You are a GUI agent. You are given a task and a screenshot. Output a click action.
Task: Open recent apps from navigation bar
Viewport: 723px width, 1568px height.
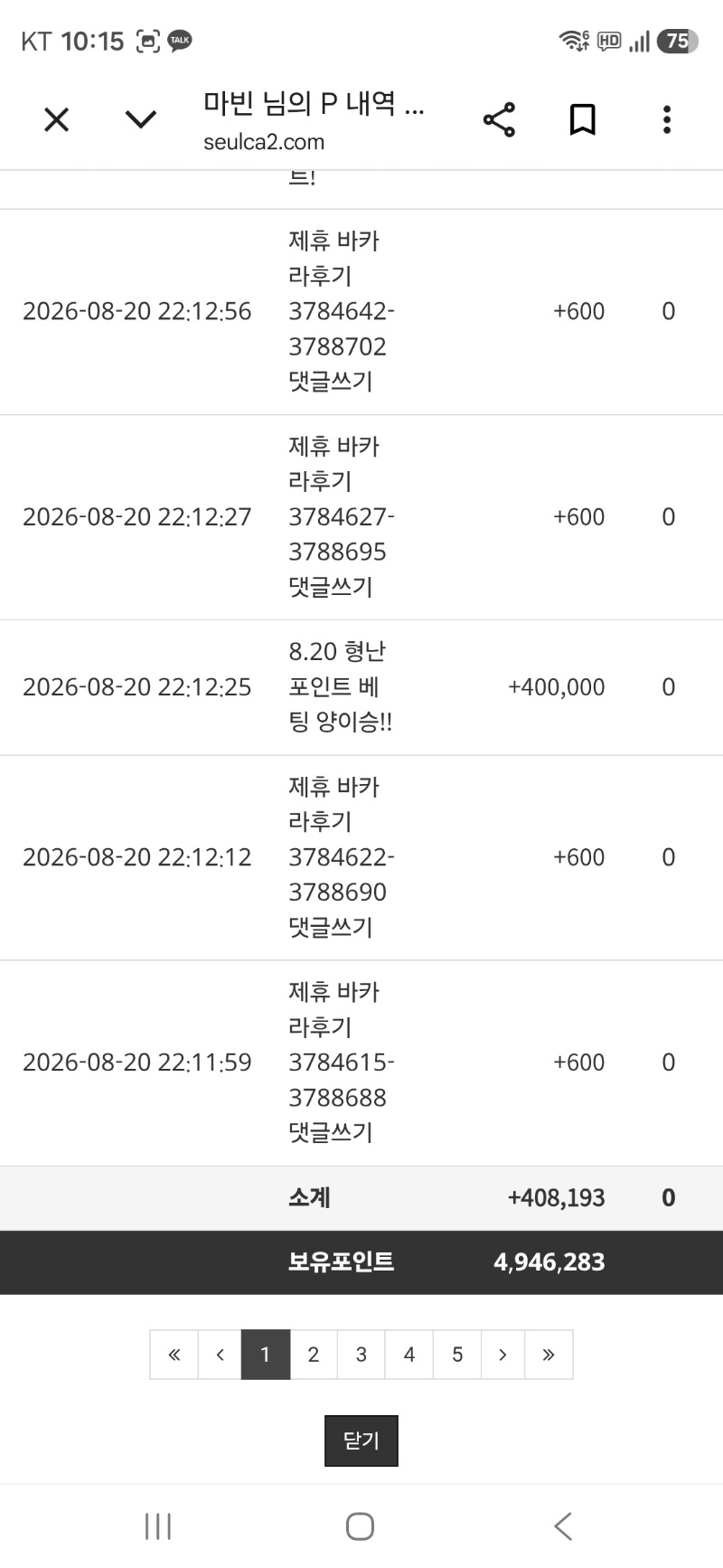(x=158, y=1526)
